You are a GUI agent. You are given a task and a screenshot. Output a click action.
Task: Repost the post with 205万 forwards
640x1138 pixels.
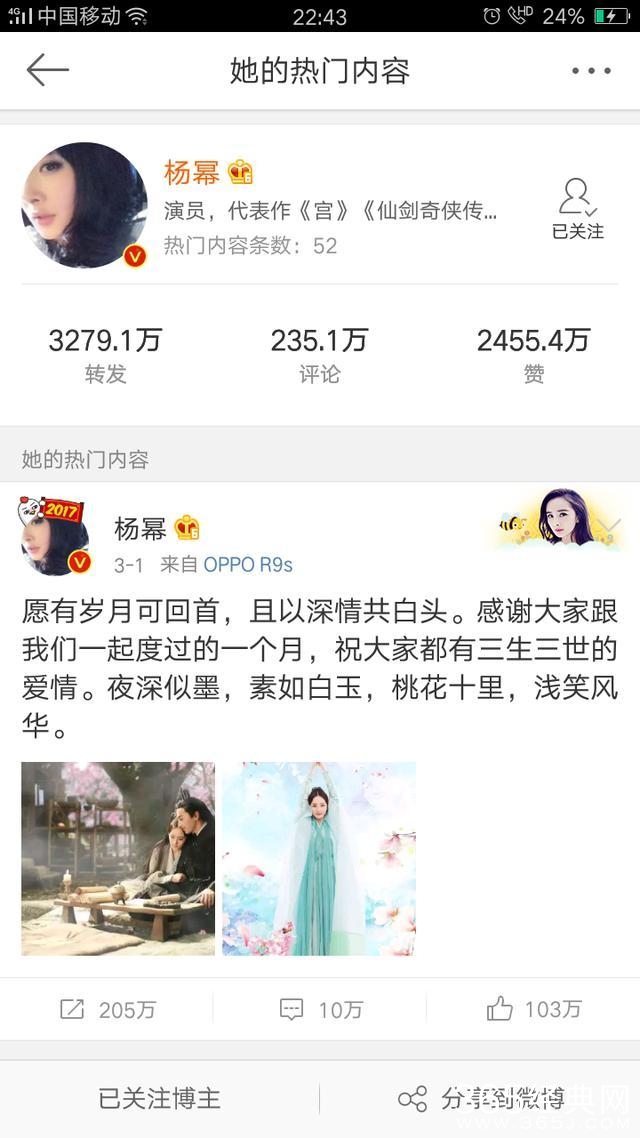tap(107, 1009)
